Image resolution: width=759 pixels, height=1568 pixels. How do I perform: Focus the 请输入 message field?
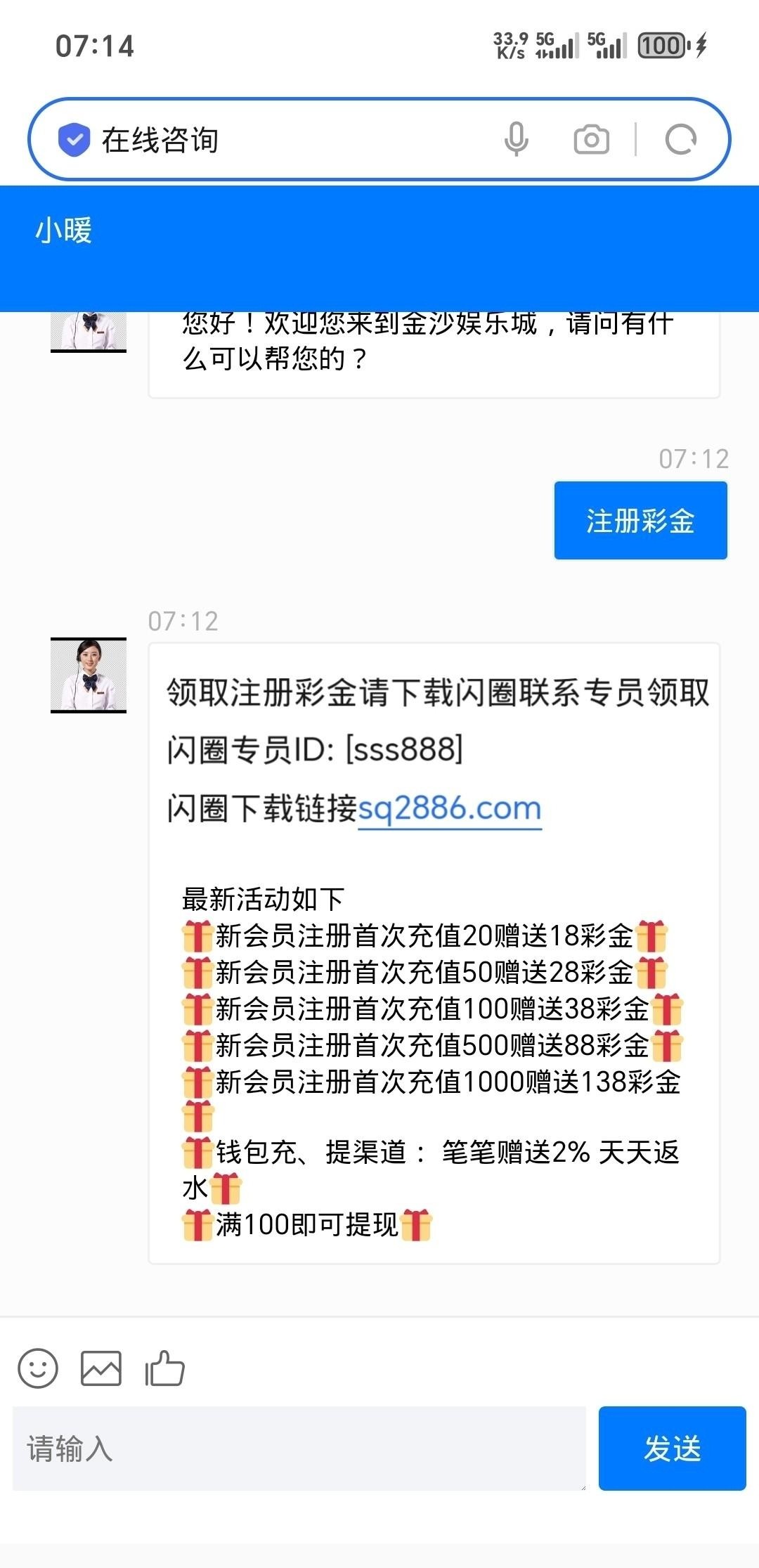click(299, 1449)
